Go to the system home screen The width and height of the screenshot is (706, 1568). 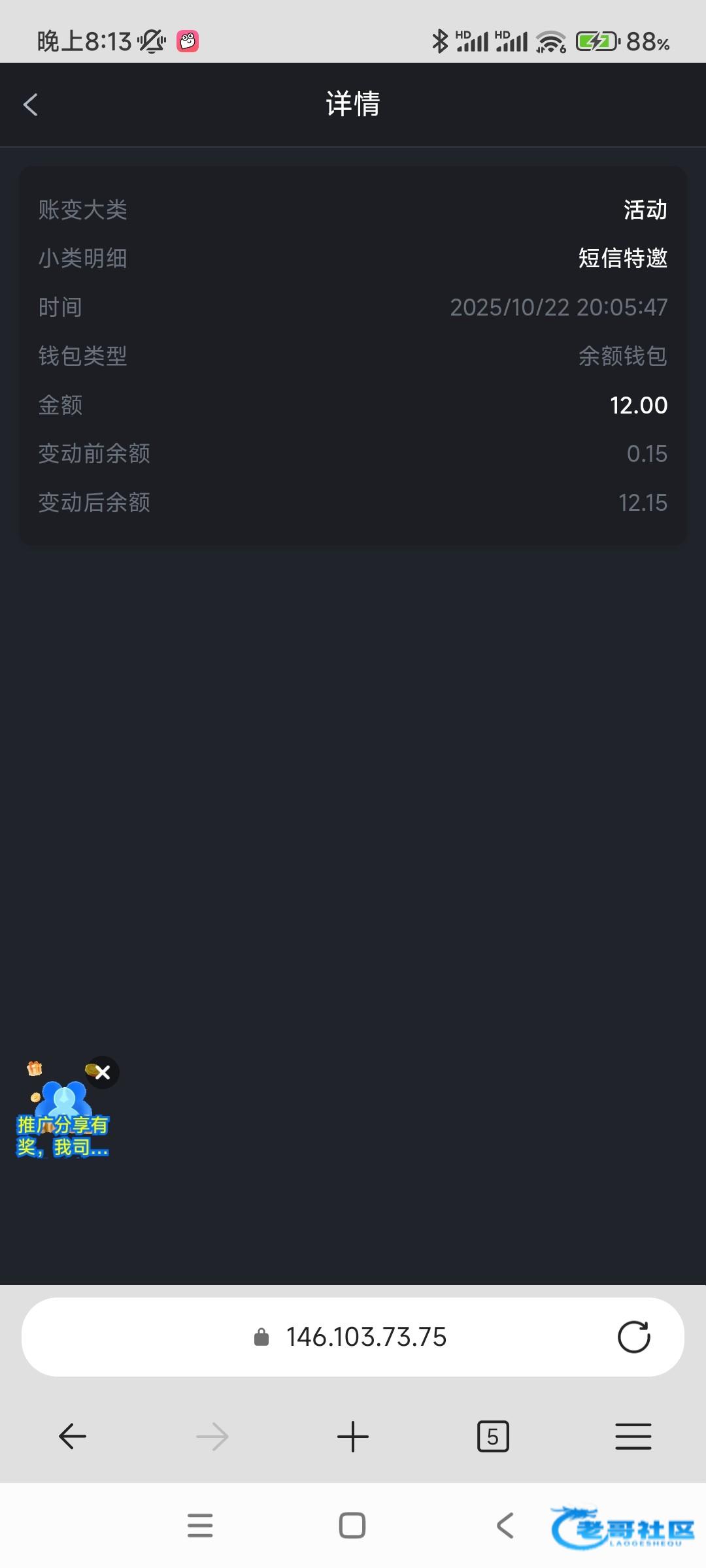coord(352,1526)
